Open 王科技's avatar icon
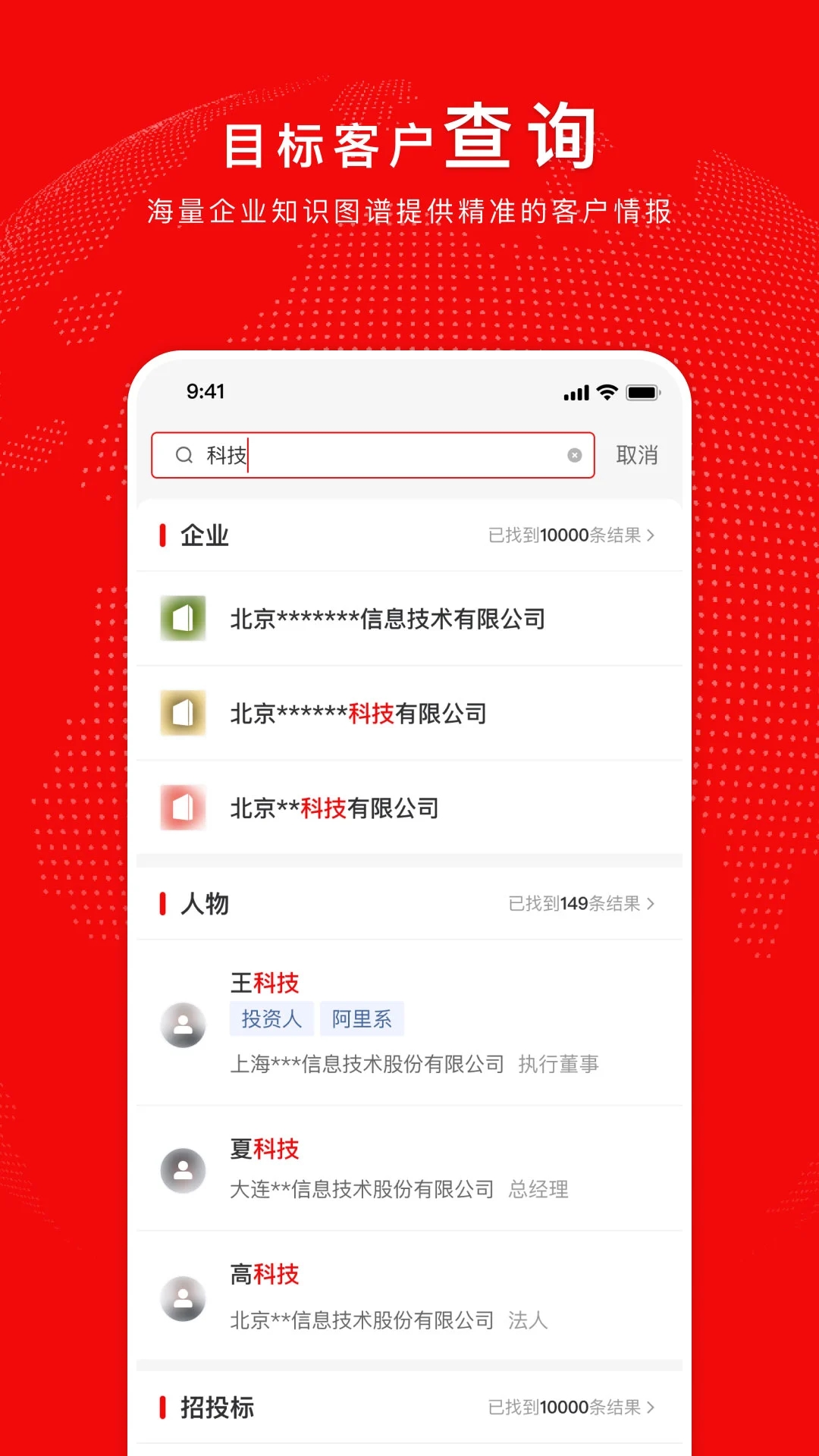819x1456 pixels. tap(183, 1024)
